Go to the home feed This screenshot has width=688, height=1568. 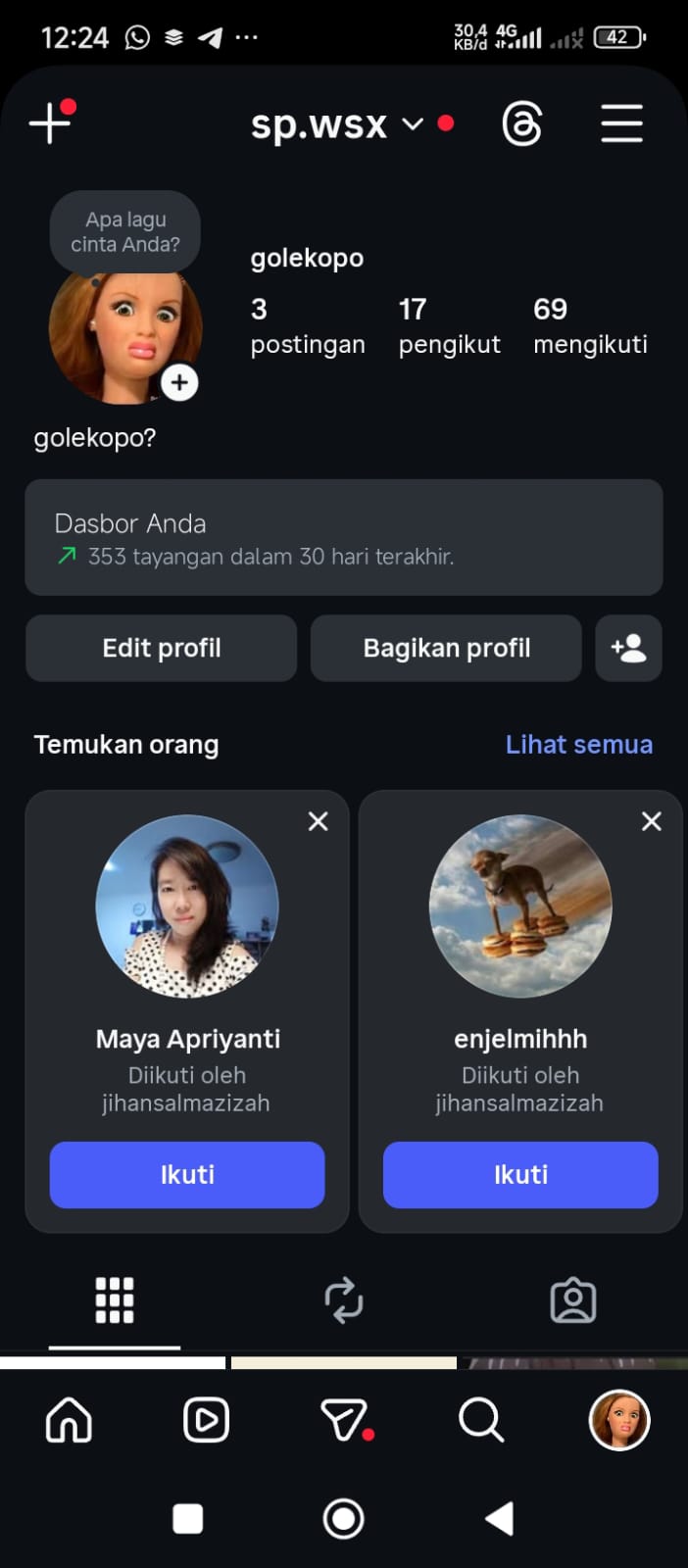[x=69, y=1420]
